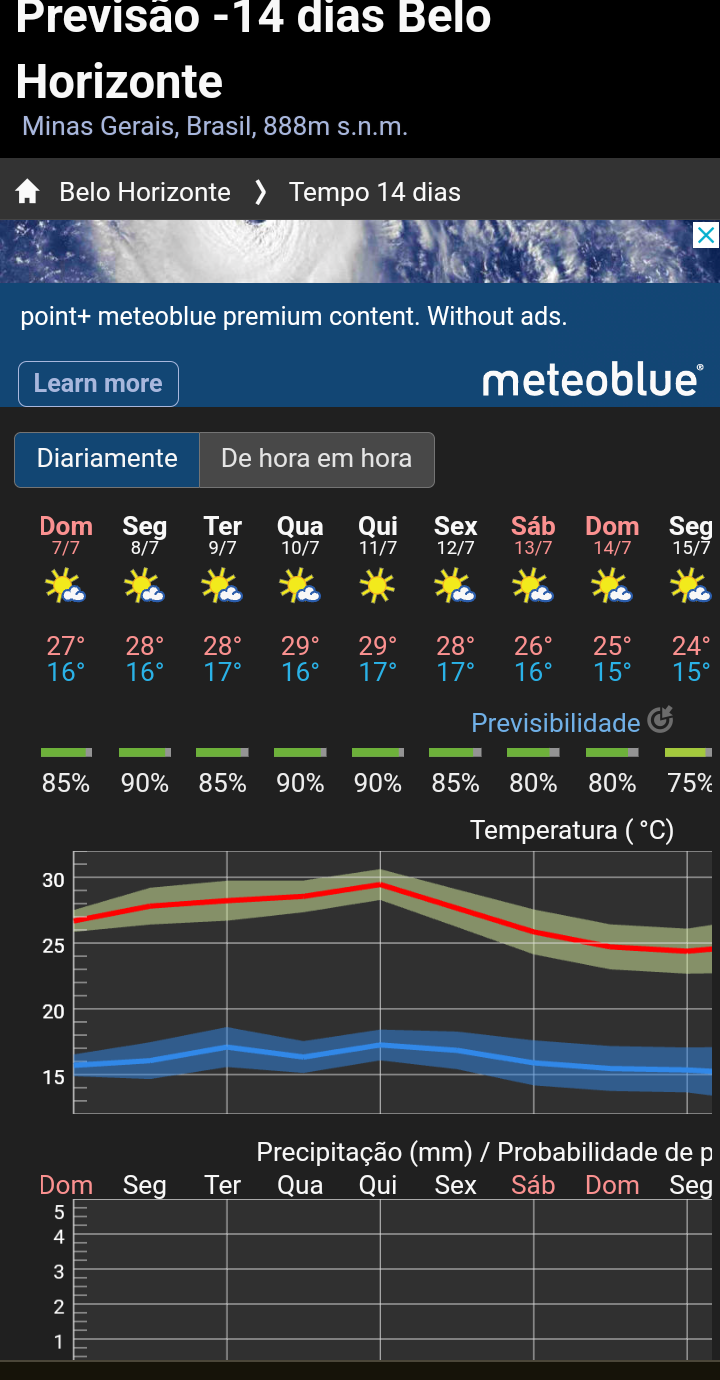Tap the Learn more button
720x1380 pixels.
click(98, 384)
